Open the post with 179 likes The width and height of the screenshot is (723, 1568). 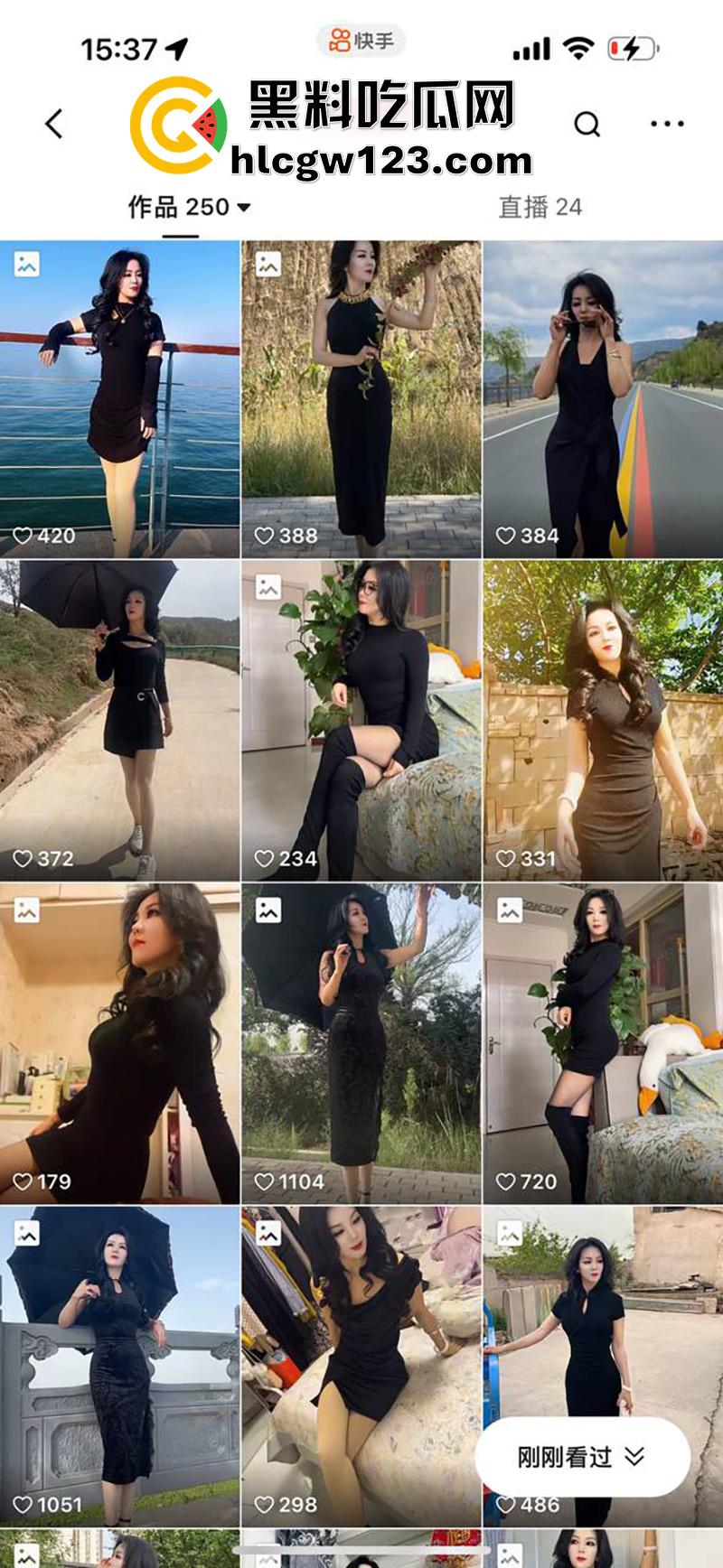click(x=119, y=1043)
